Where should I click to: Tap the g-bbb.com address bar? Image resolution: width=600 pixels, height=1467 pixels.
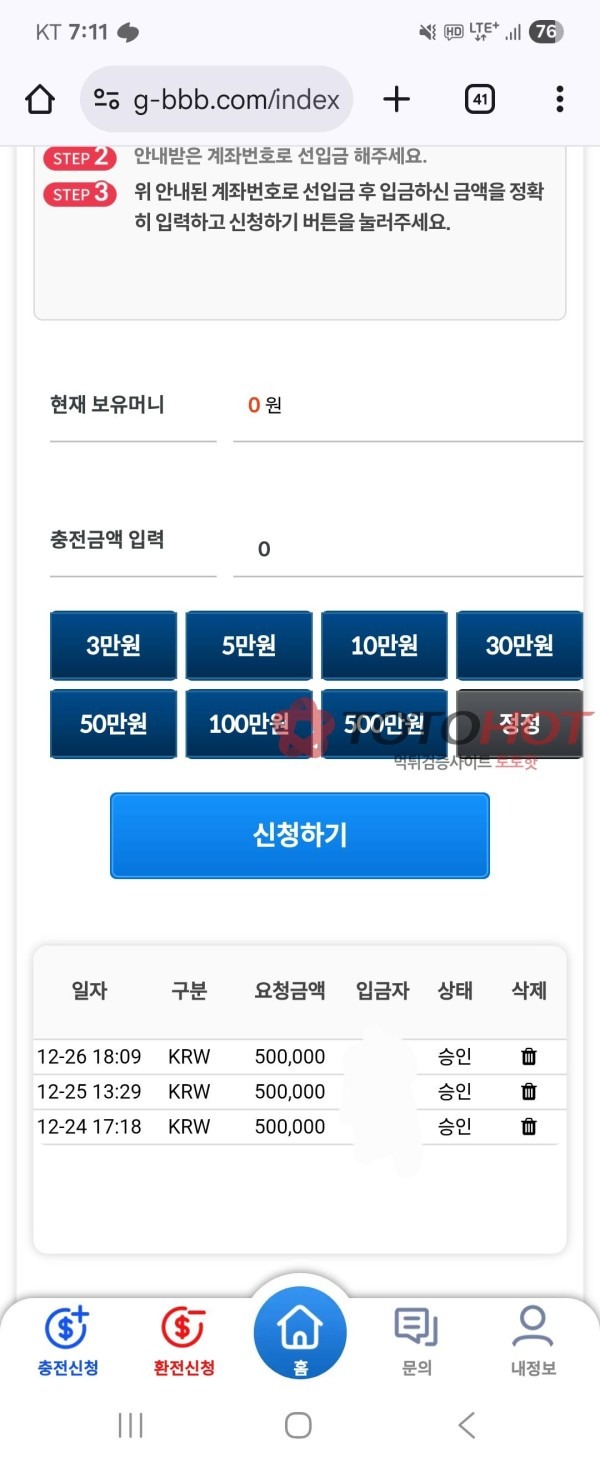coord(217,100)
